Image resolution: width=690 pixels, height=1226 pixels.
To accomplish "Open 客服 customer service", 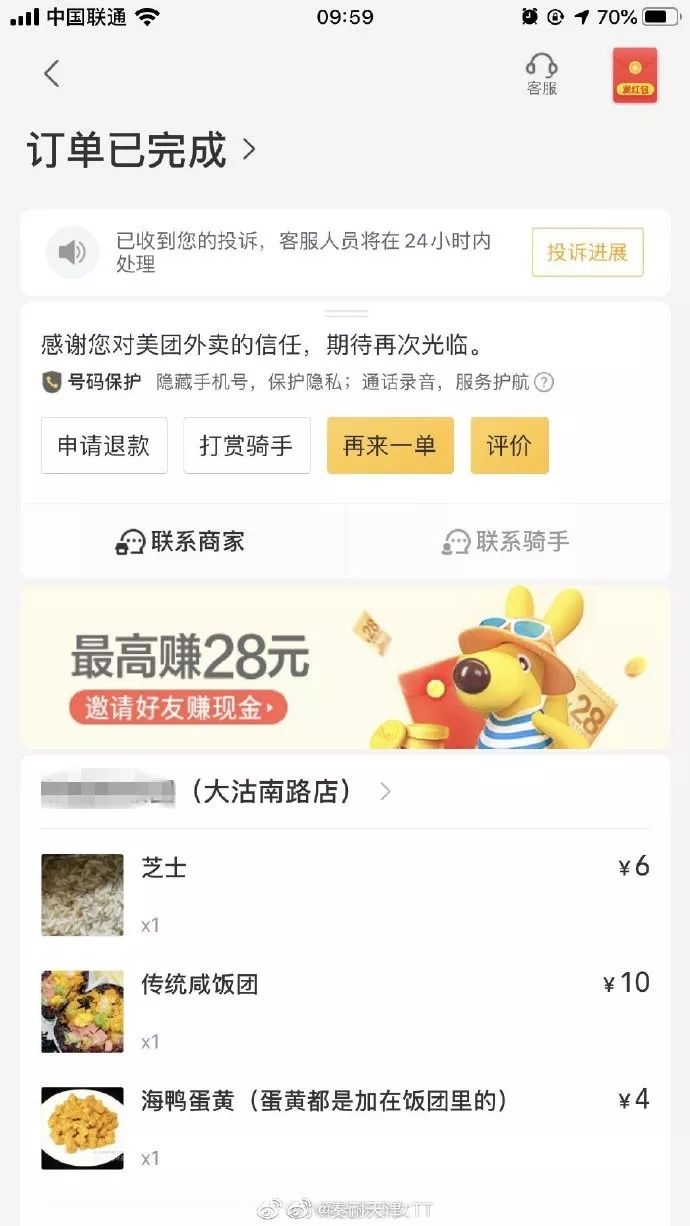I will [x=542, y=74].
